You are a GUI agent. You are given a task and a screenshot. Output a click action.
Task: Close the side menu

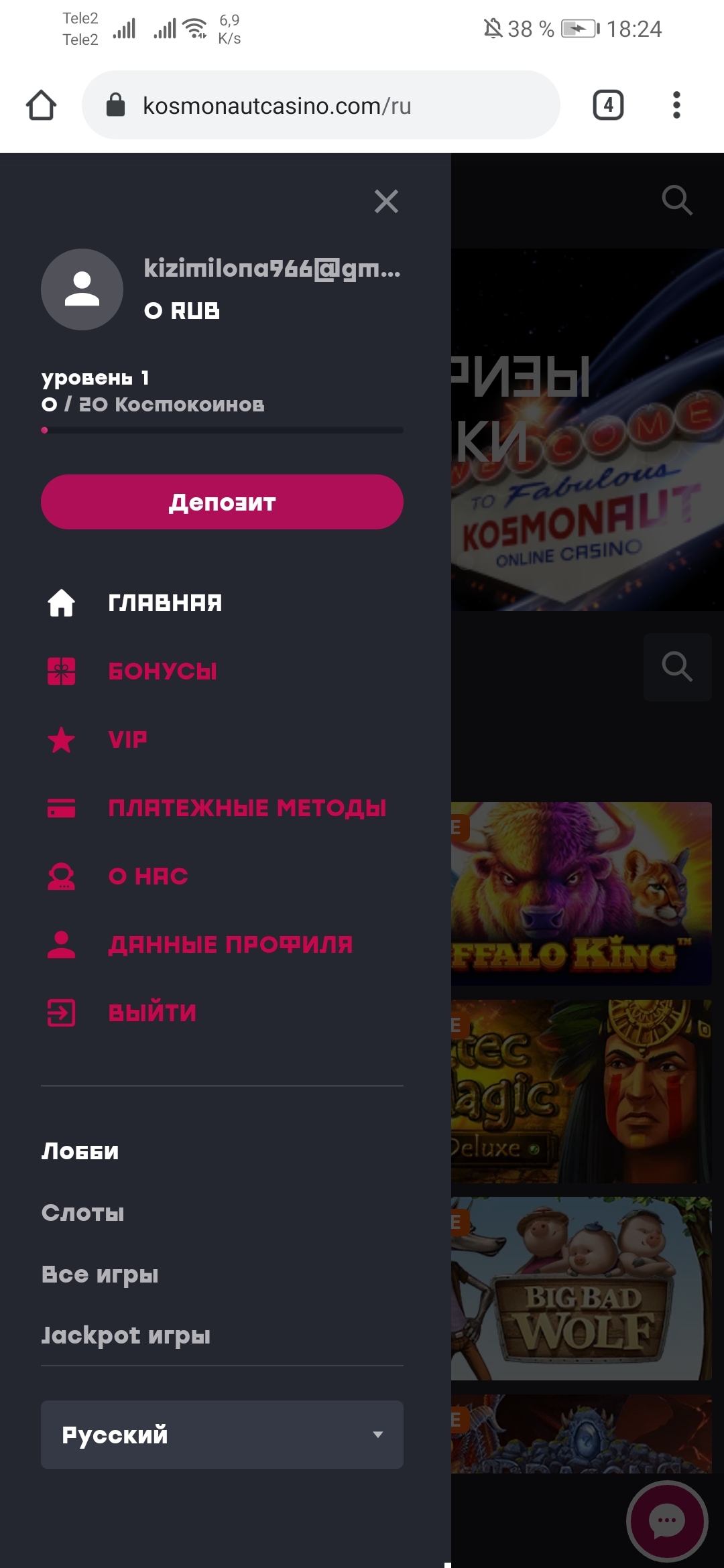click(386, 201)
